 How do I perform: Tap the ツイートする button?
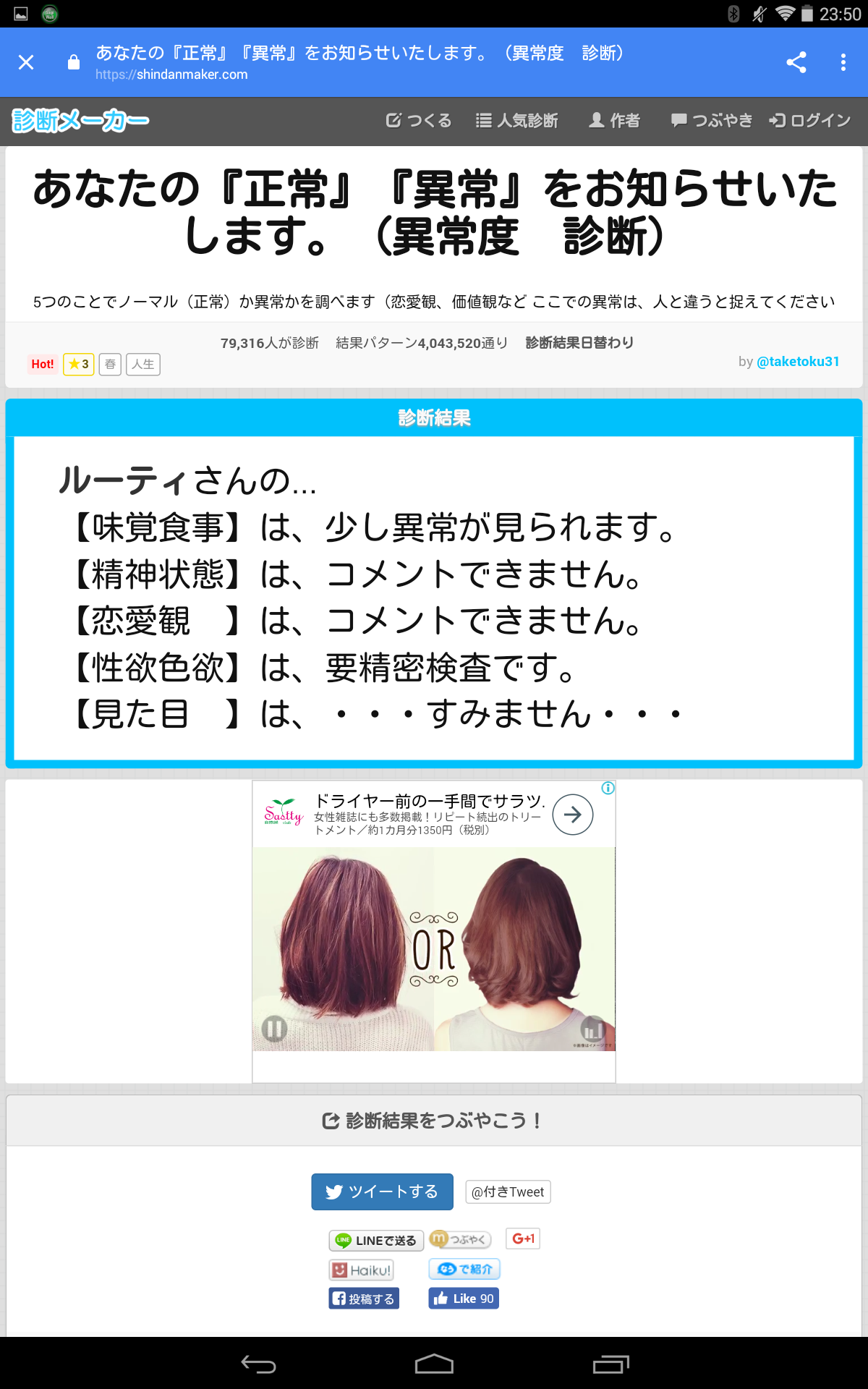(x=382, y=1192)
